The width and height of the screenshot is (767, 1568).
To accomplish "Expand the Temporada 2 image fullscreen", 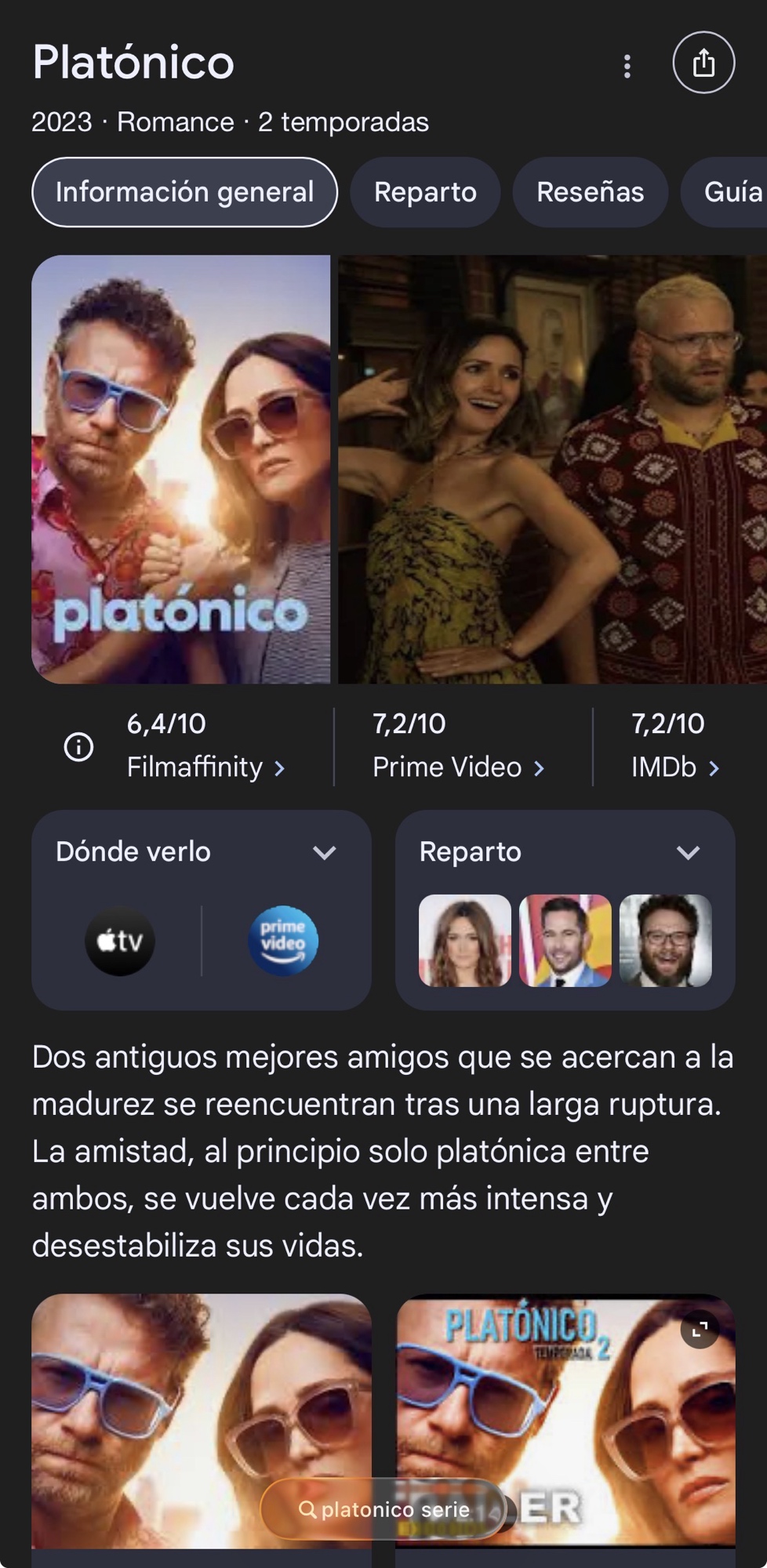I will 700,1329.
